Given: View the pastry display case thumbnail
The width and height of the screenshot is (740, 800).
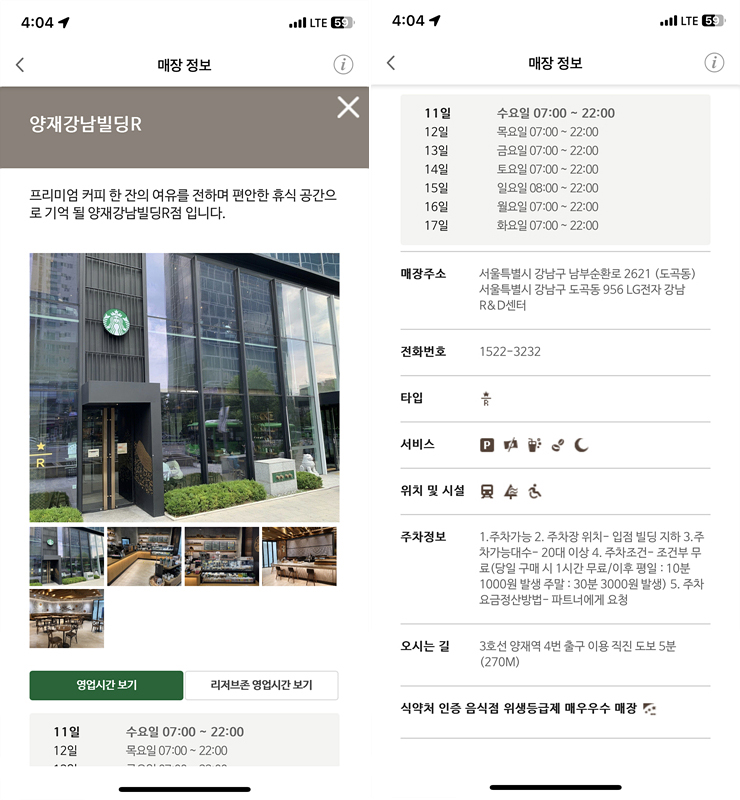Looking at the screenshot, I should pos(222,556).
